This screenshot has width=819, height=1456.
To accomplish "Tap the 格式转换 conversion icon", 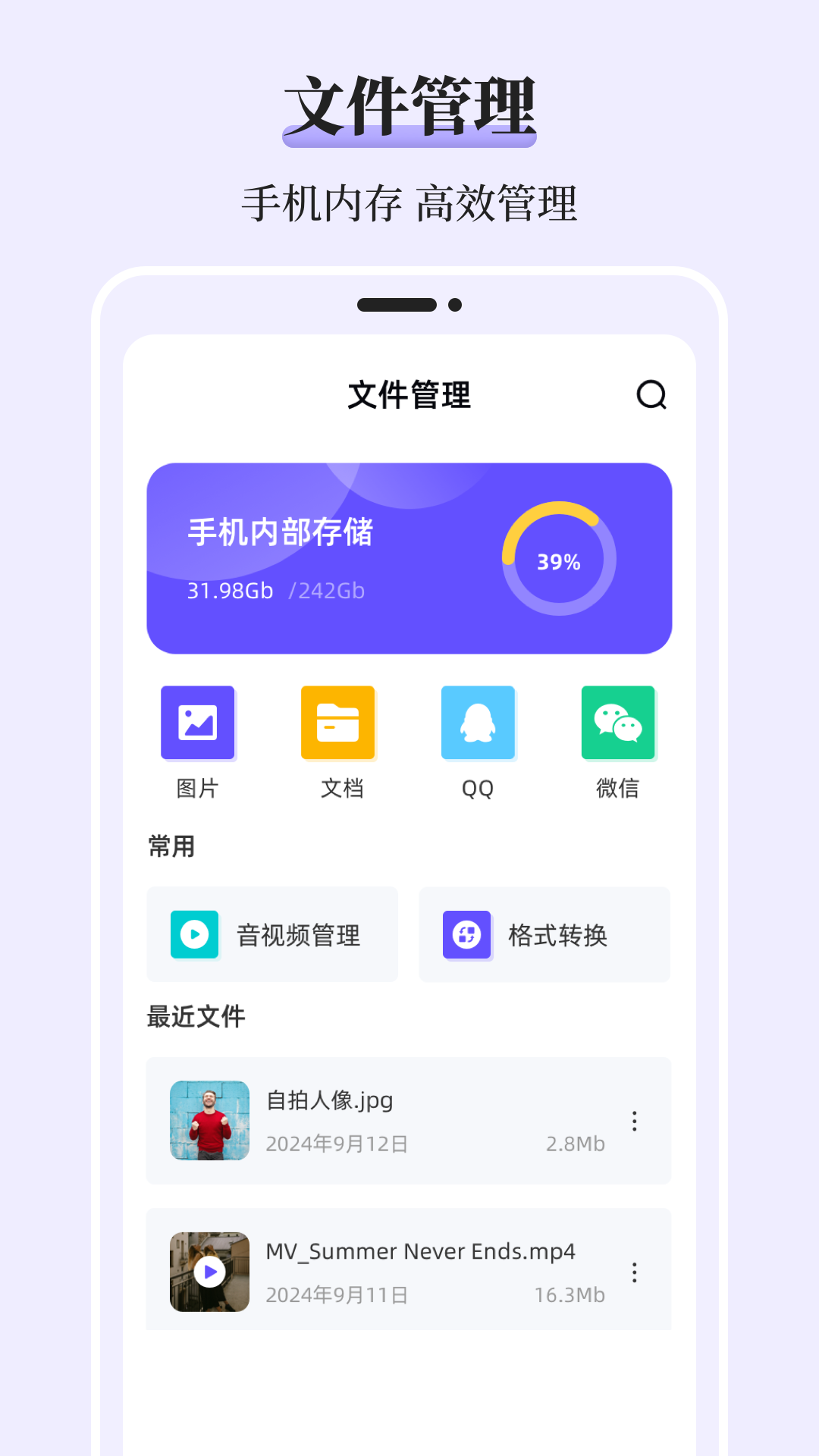I will [466, 934].
